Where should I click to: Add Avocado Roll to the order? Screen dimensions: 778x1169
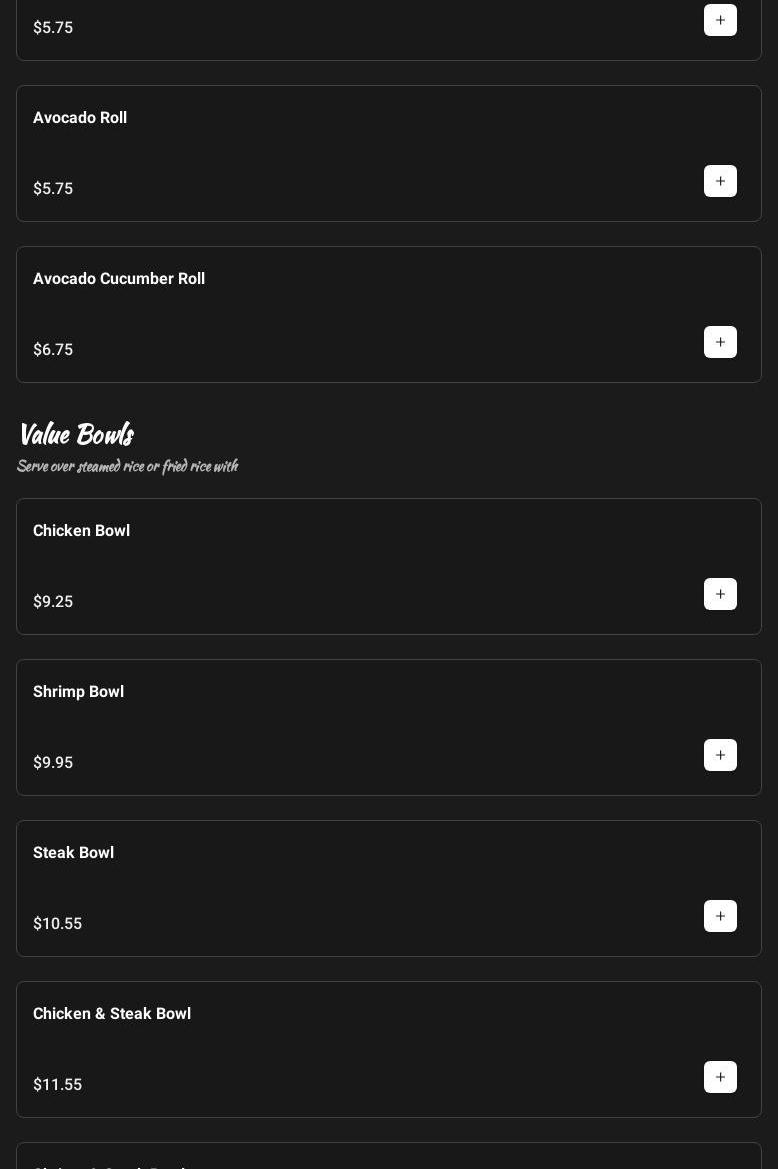720,181
